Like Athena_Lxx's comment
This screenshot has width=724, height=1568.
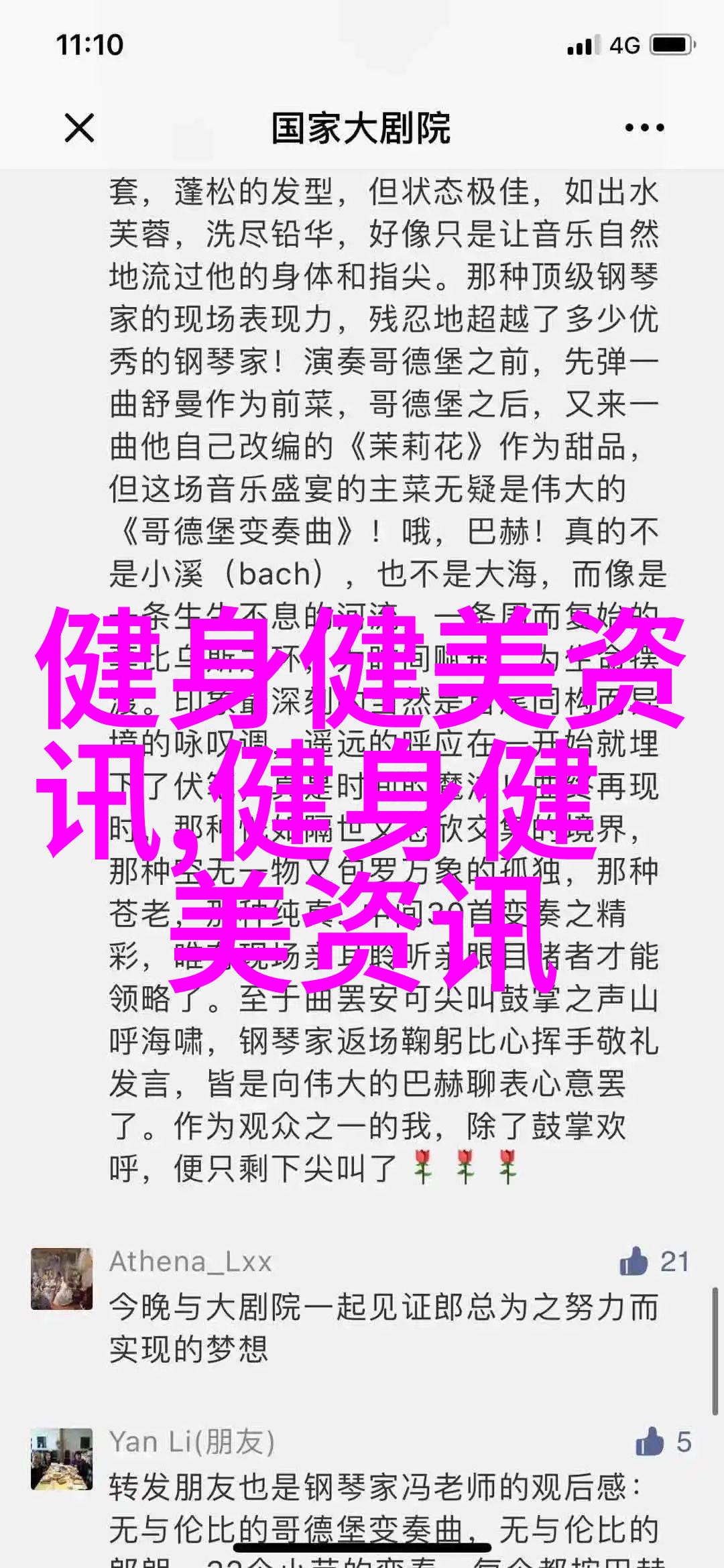click(x=634, y=1262)
